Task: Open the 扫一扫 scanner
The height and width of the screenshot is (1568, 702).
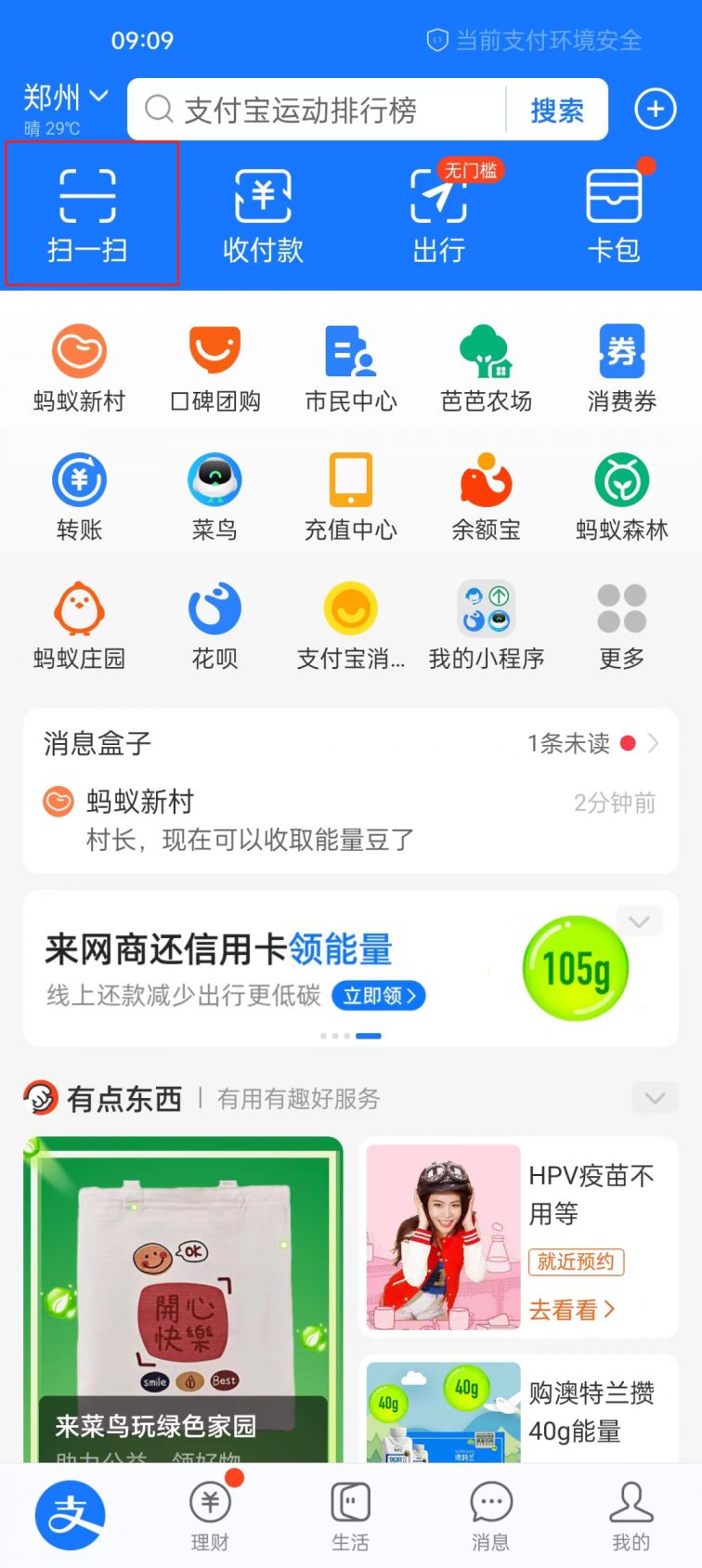Action: 88,214
